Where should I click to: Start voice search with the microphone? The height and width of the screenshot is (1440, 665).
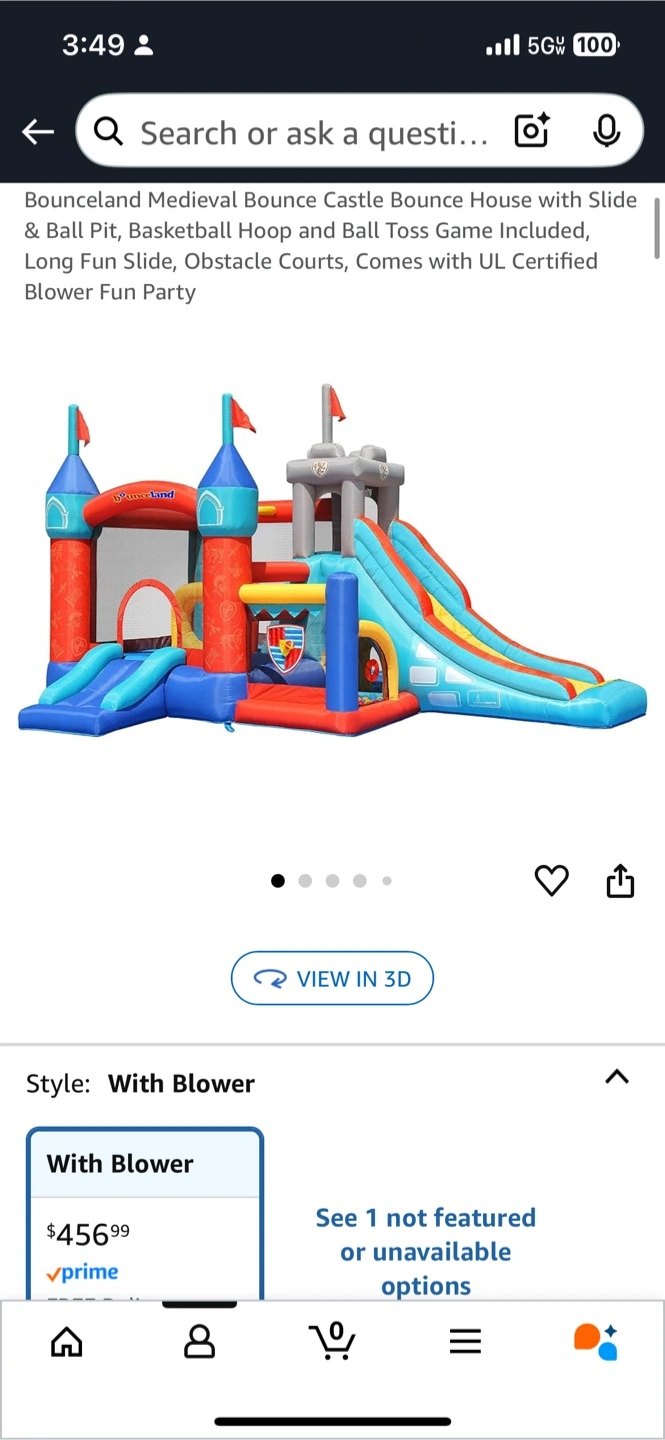click(x=606, y=131)
